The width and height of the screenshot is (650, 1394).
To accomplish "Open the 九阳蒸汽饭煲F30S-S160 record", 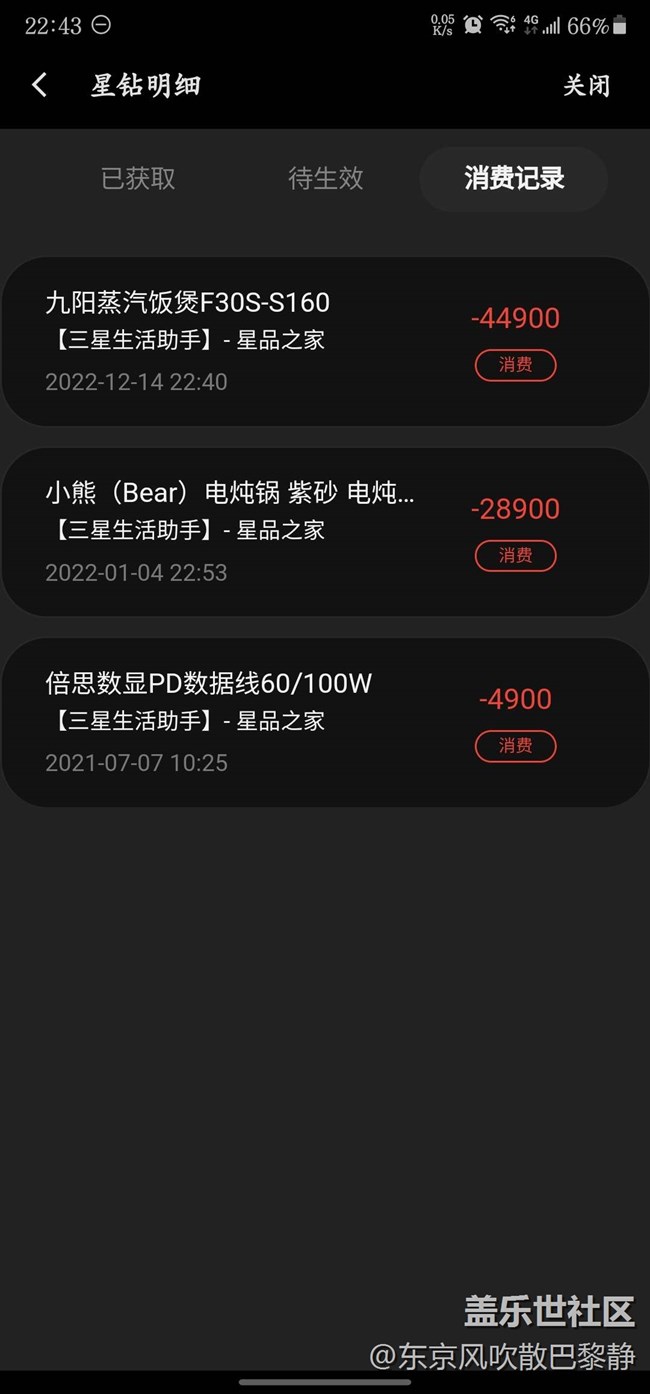I will [325, 341].
